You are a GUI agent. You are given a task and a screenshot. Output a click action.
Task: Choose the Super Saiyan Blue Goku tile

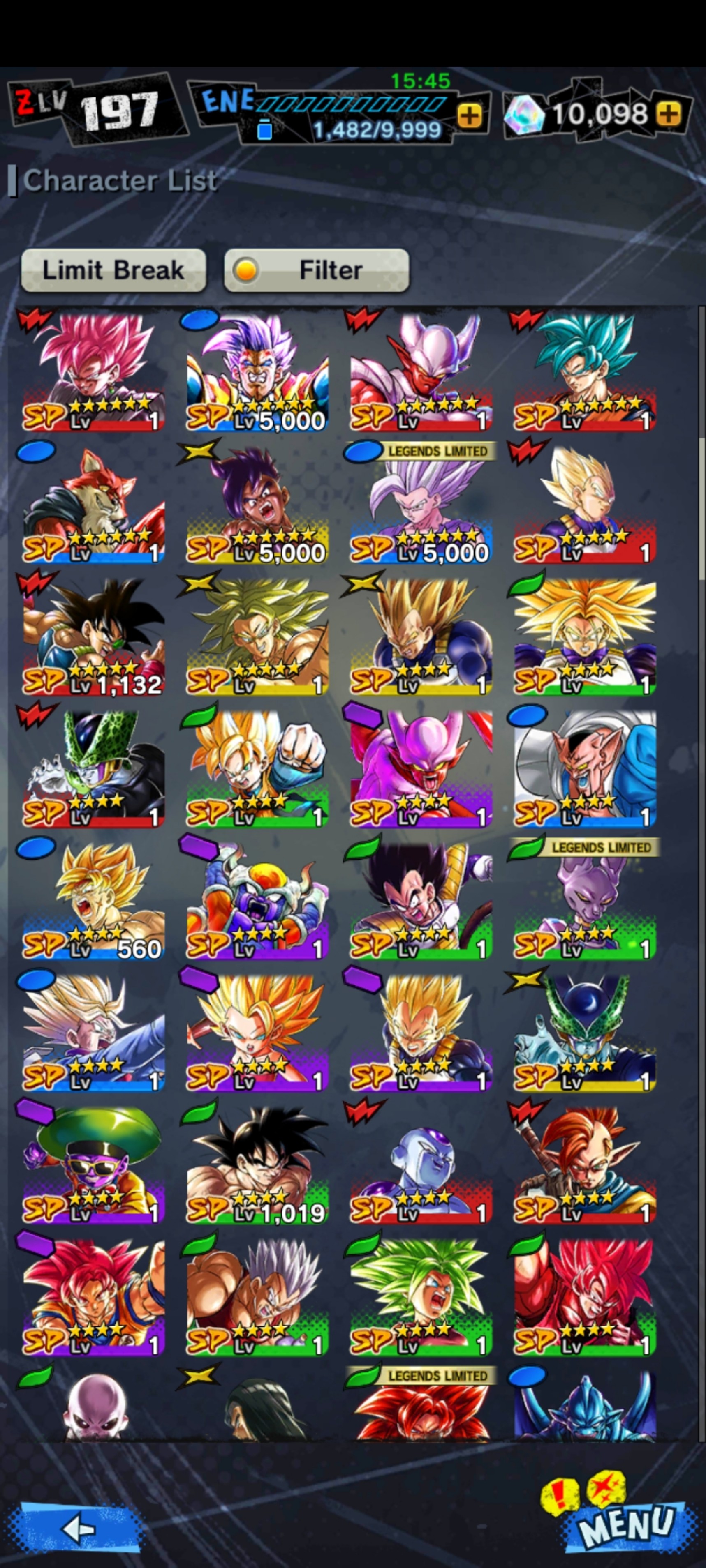click(x=585, y=371)
